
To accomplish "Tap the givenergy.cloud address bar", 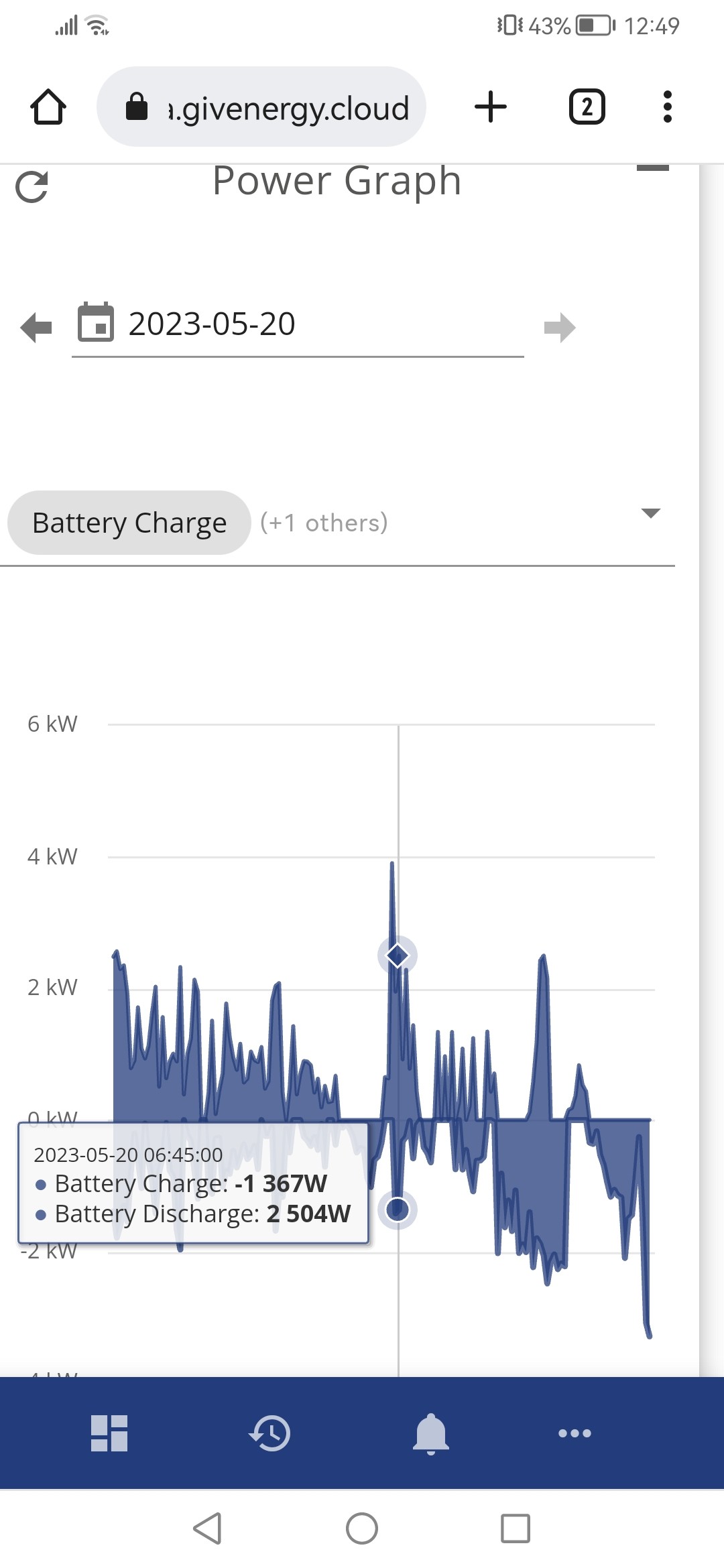I will pyautogui.click(x=261, y=107).
